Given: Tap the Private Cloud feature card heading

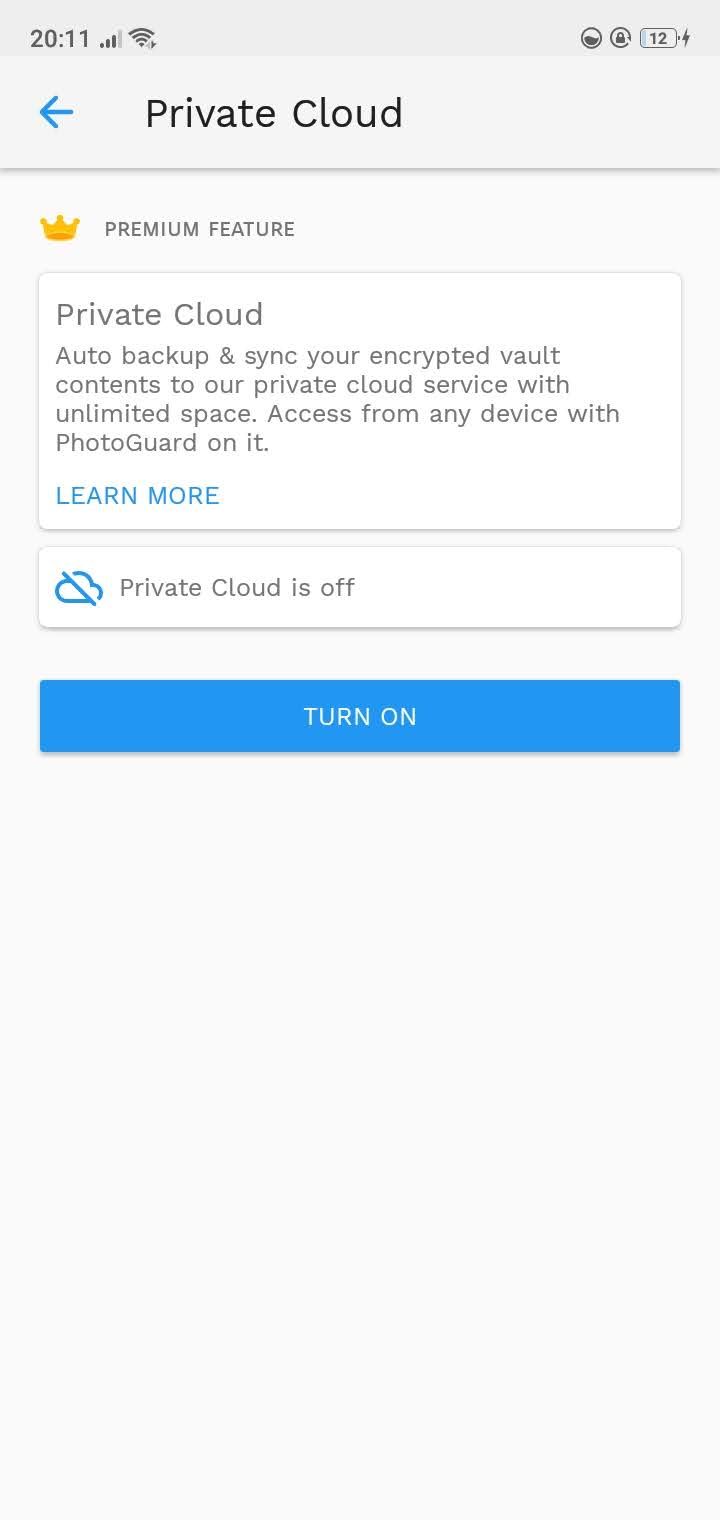Looking at the screenshot, I should (159, 314).
